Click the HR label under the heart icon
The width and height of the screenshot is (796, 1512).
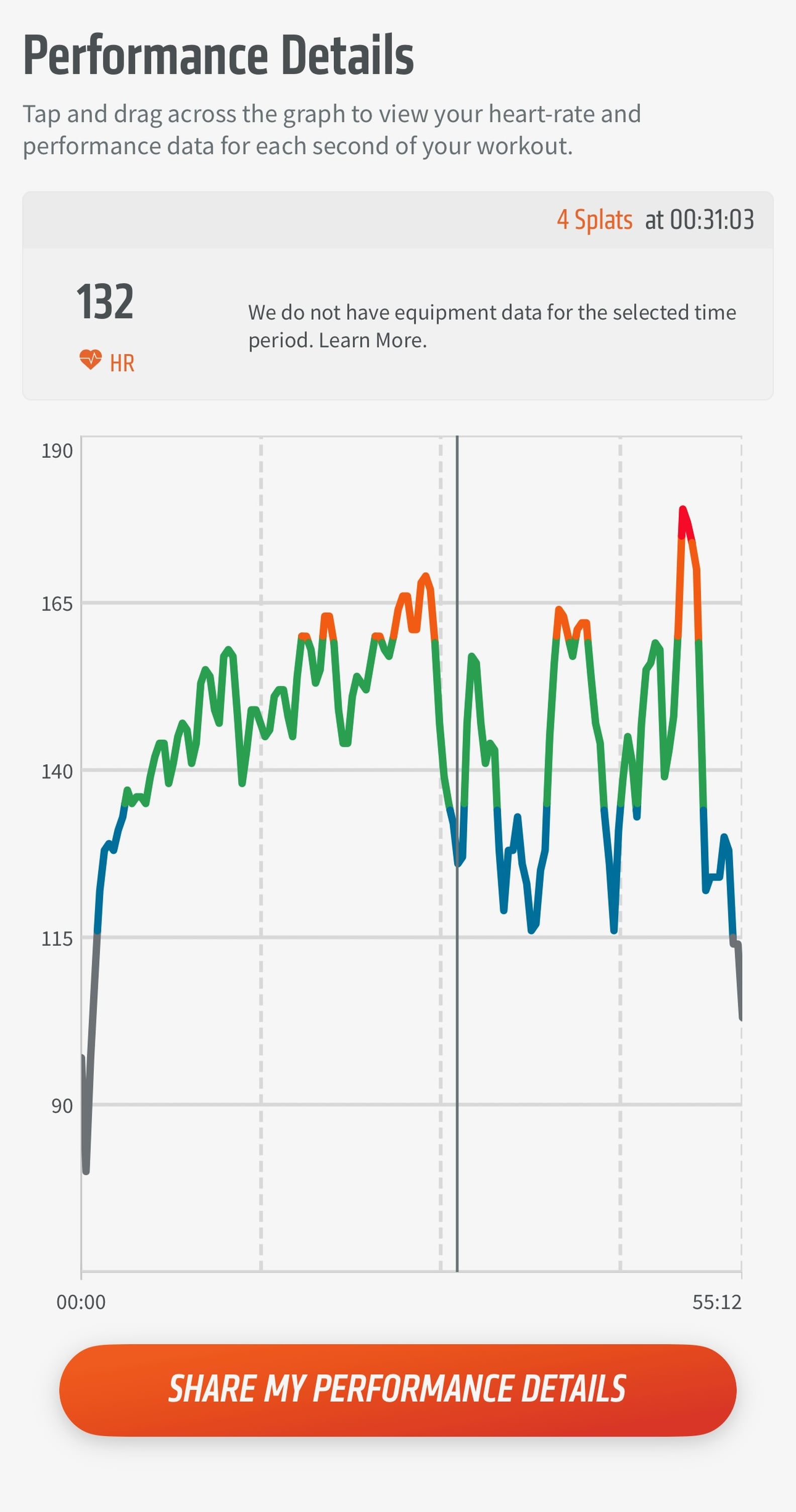tap(122, 364)
